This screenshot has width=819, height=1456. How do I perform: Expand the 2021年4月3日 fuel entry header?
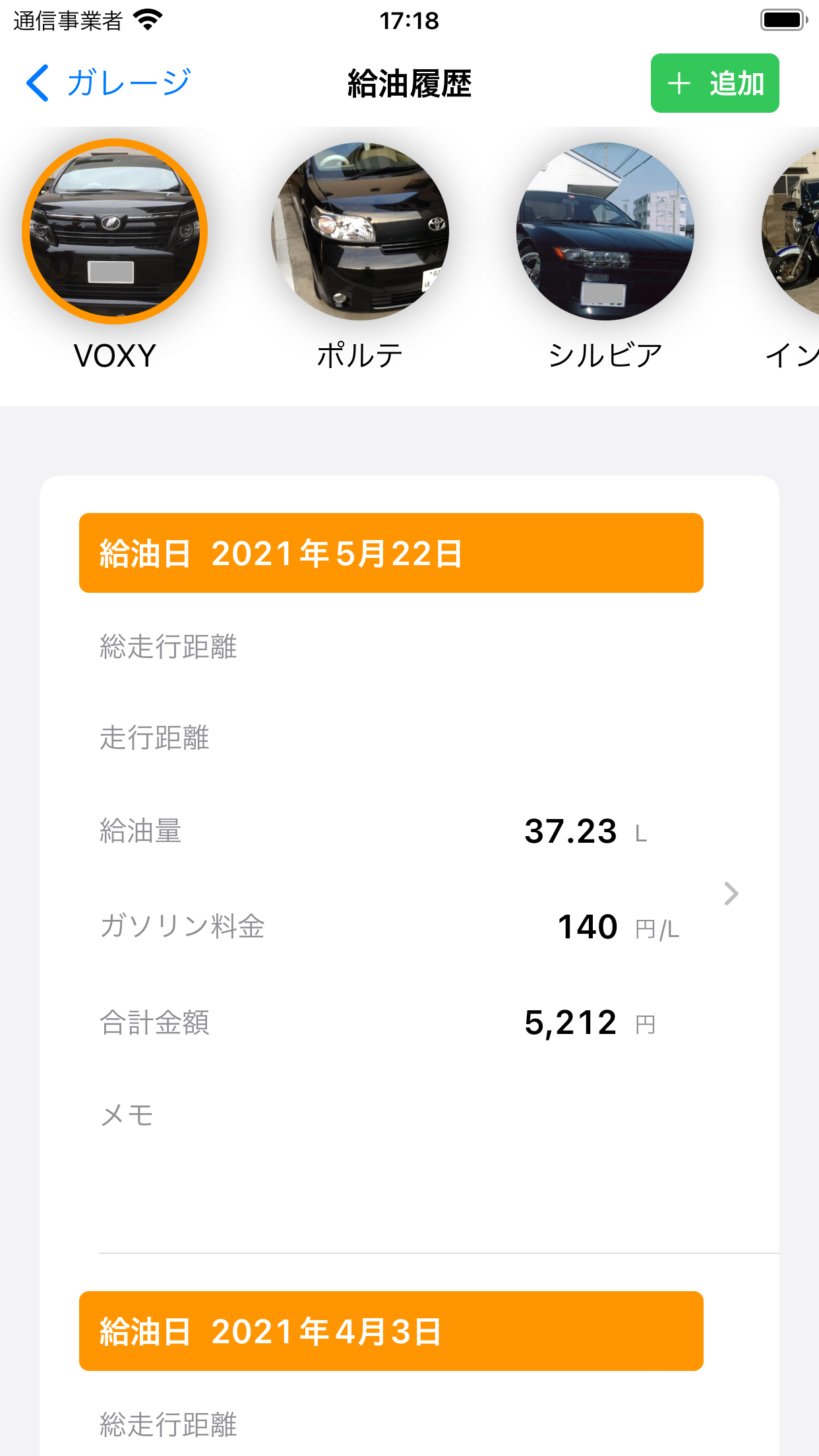coord(392,1330)
